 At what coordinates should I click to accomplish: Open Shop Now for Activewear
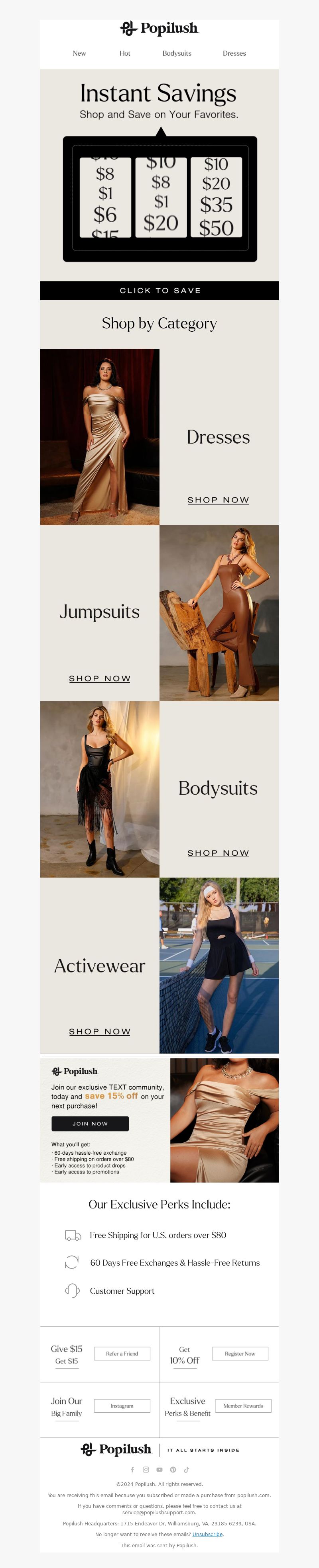[99, 1031]
